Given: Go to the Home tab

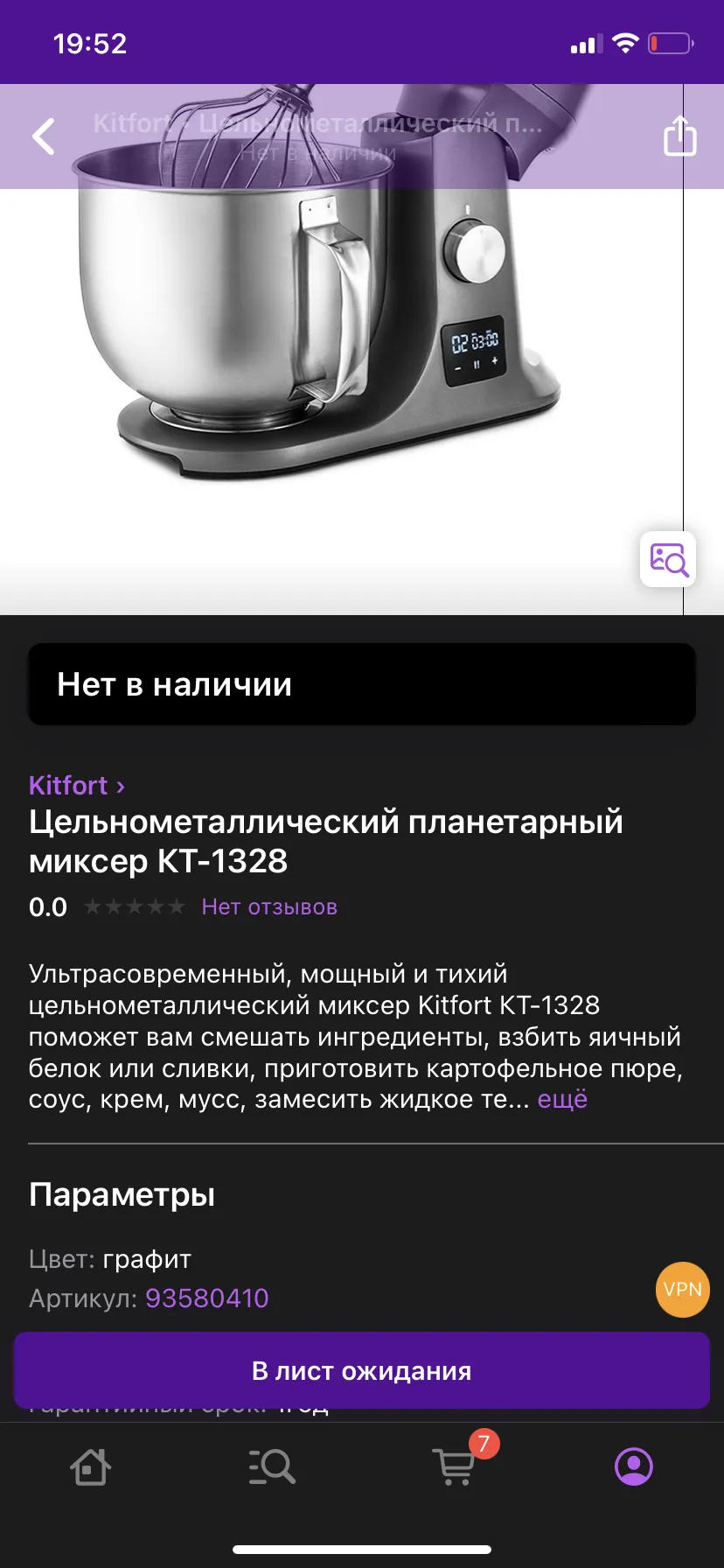Looking at the screenshot, I should point(90,1467).
